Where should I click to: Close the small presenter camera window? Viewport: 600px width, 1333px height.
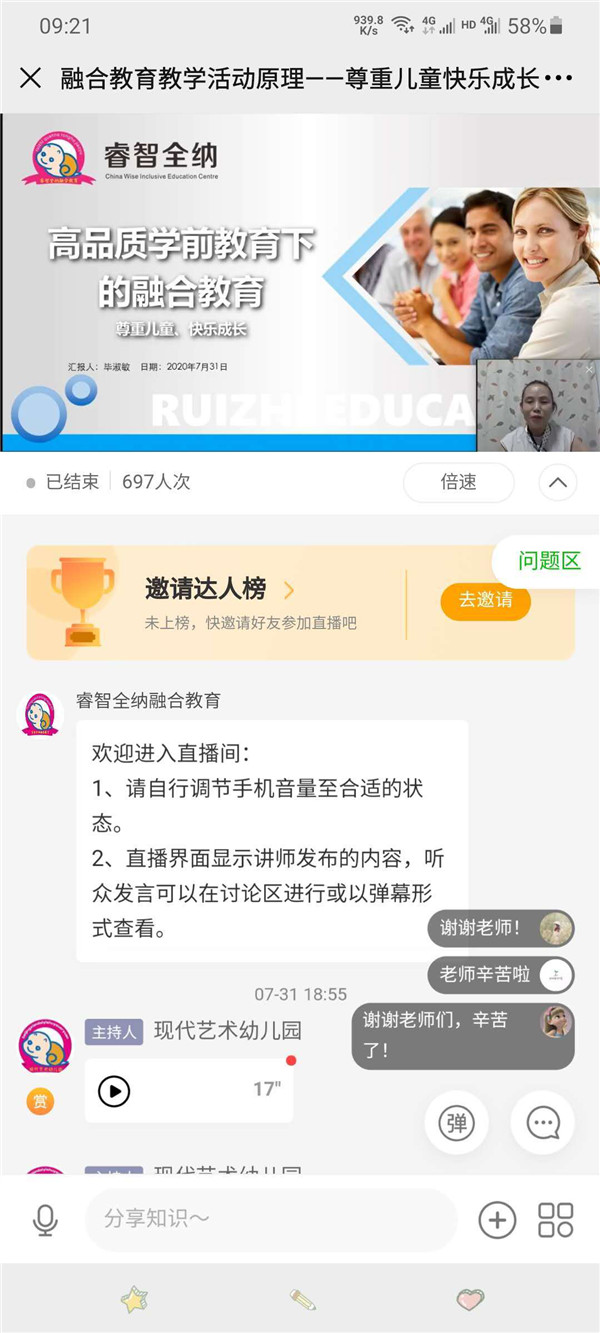589,370
